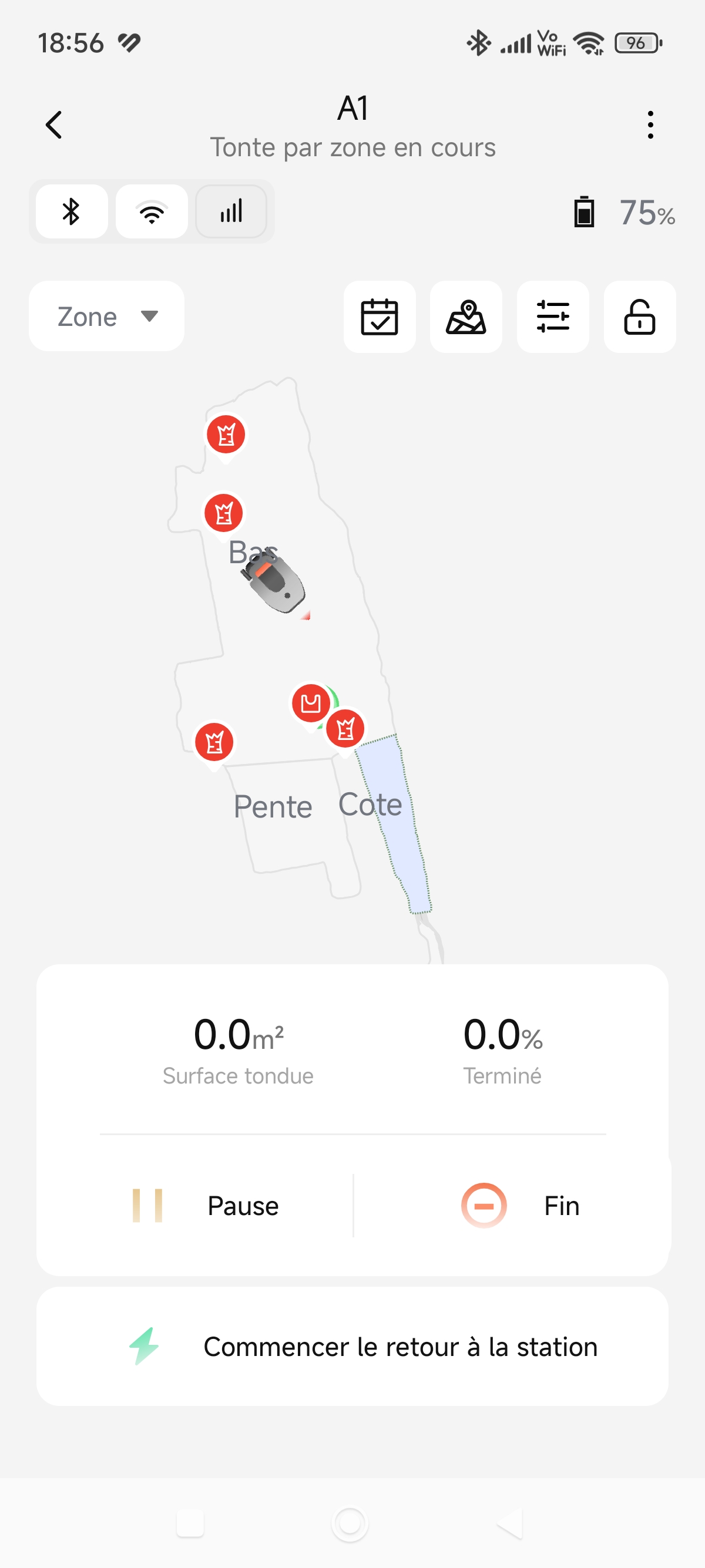Tap the lock icon
Image resolution: width=705 pixels, height=1568 pixels.
click(639, 317)
